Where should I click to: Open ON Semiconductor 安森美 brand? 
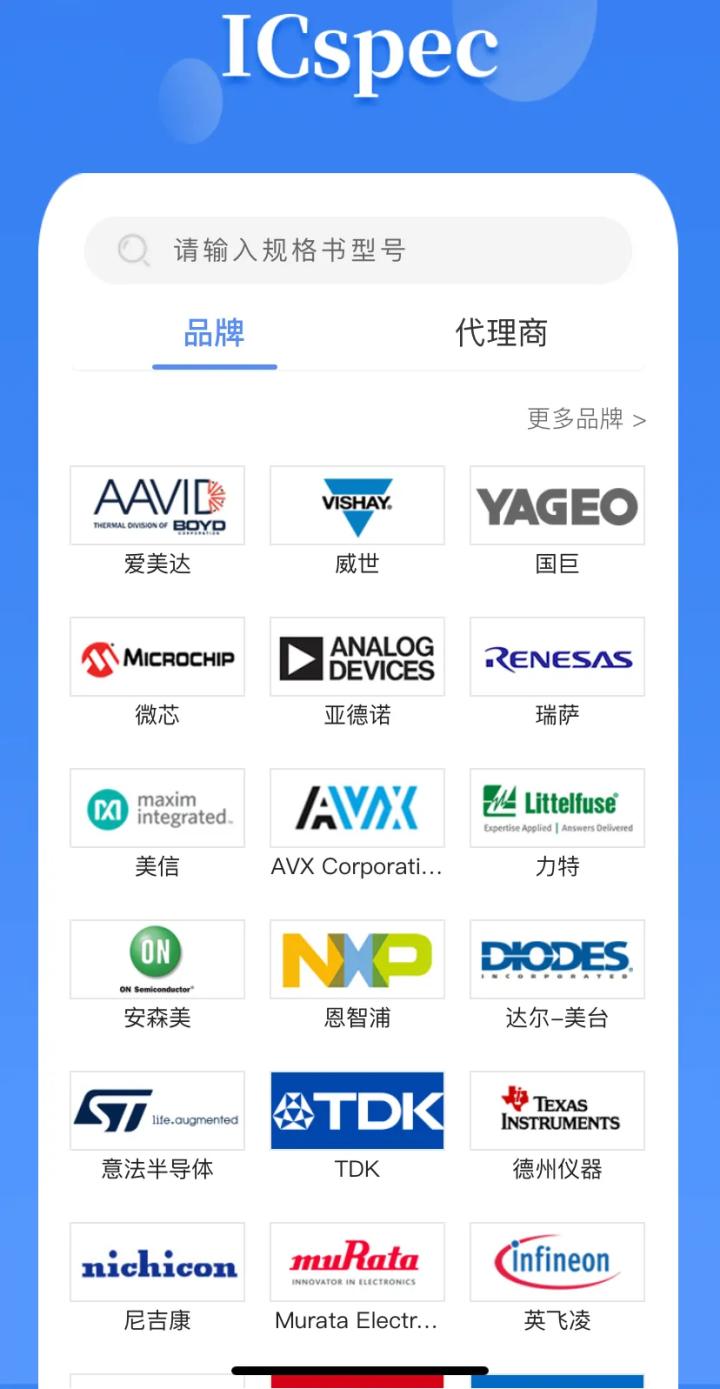[157, 959]
